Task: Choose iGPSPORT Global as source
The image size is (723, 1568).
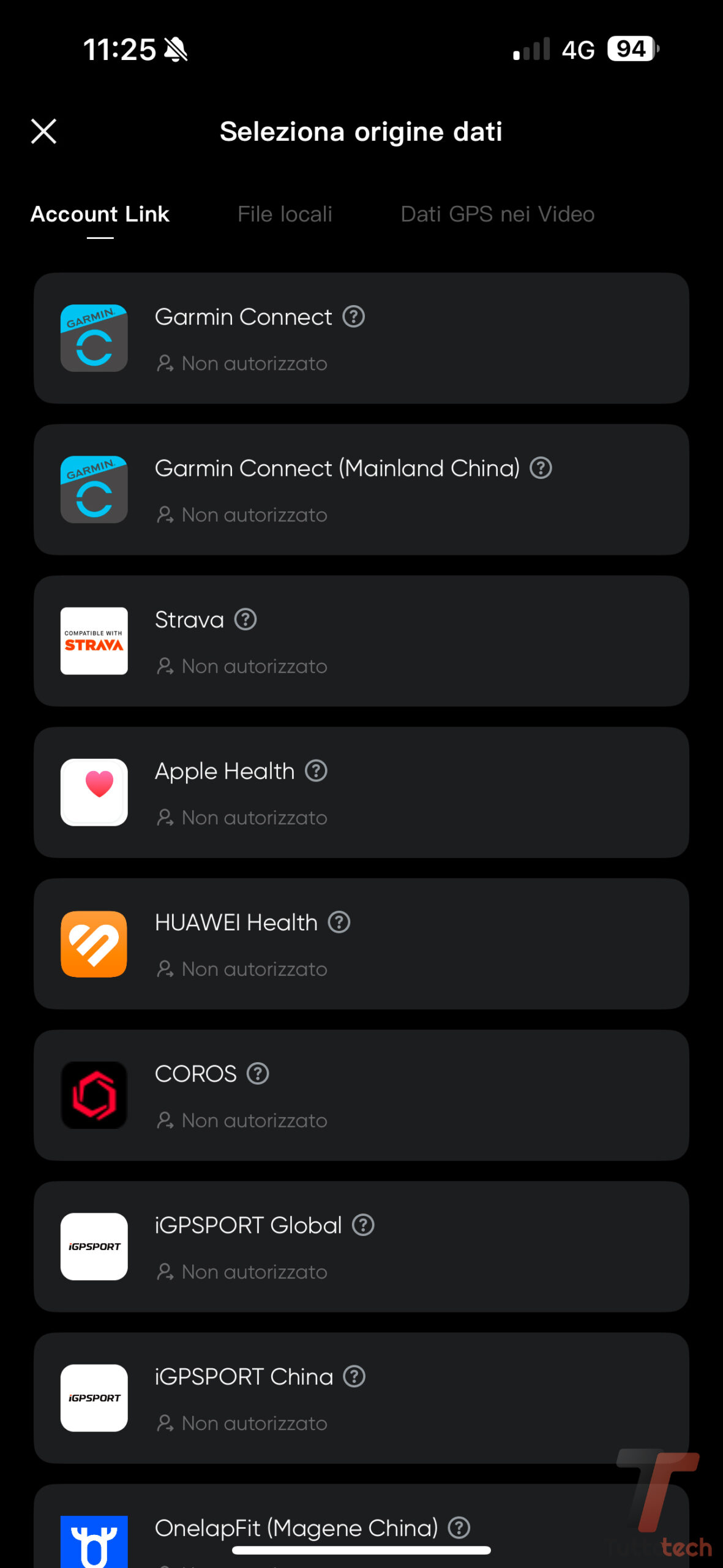Action: coord(361,1247)
